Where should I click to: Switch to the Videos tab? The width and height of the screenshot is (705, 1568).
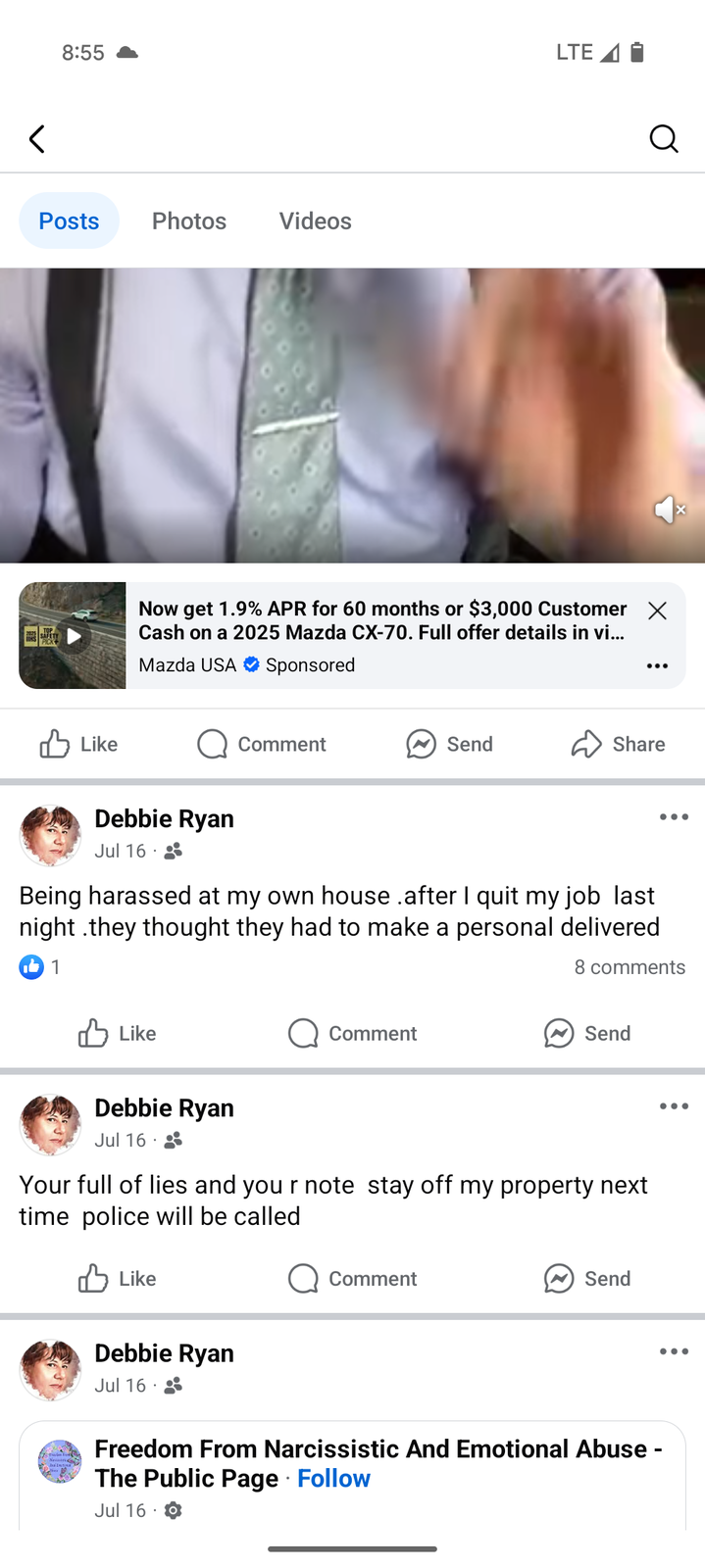(315, 221)
